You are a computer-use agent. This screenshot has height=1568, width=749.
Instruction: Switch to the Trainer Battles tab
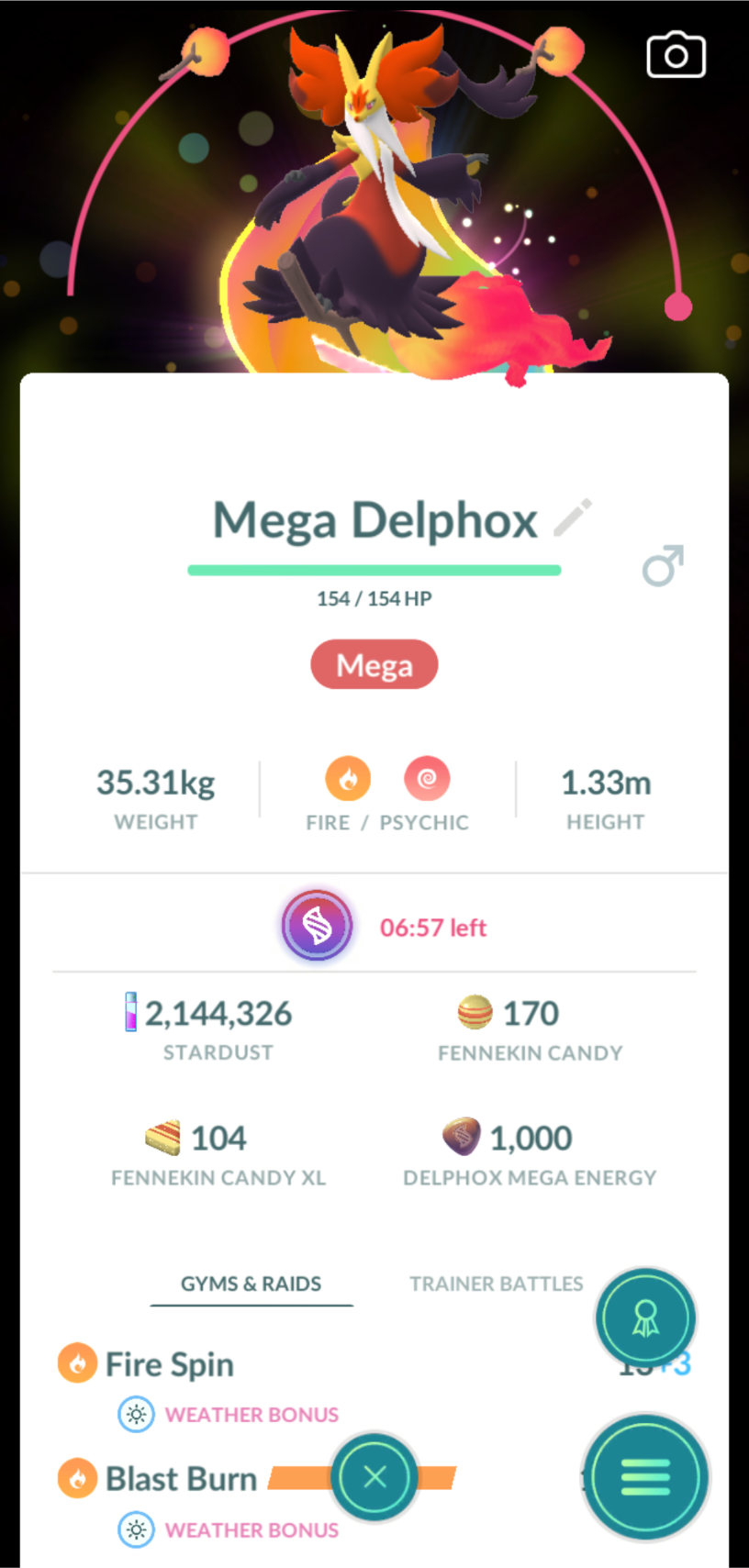(x=497, y=1284)
